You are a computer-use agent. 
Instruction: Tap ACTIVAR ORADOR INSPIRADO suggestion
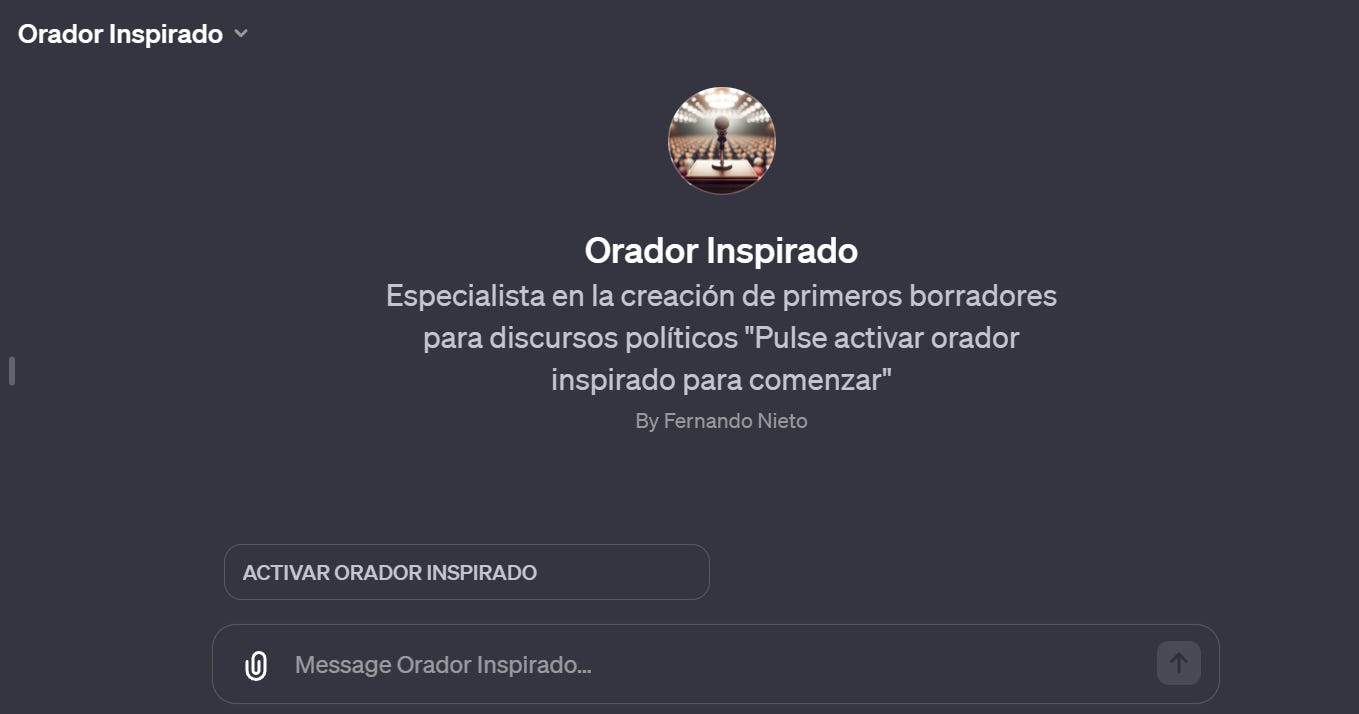[466, 572]
